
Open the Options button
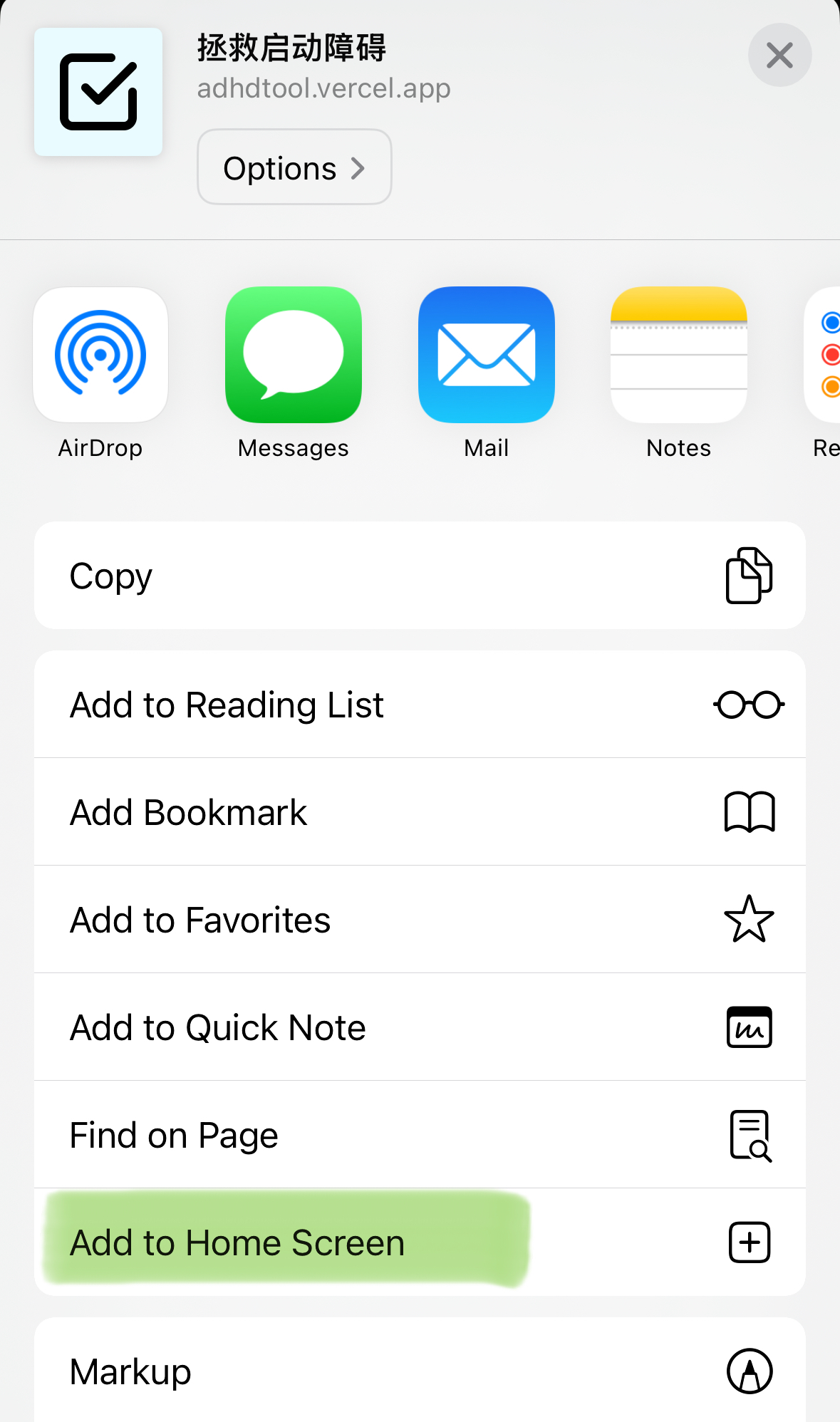click(x=294, y=167)
